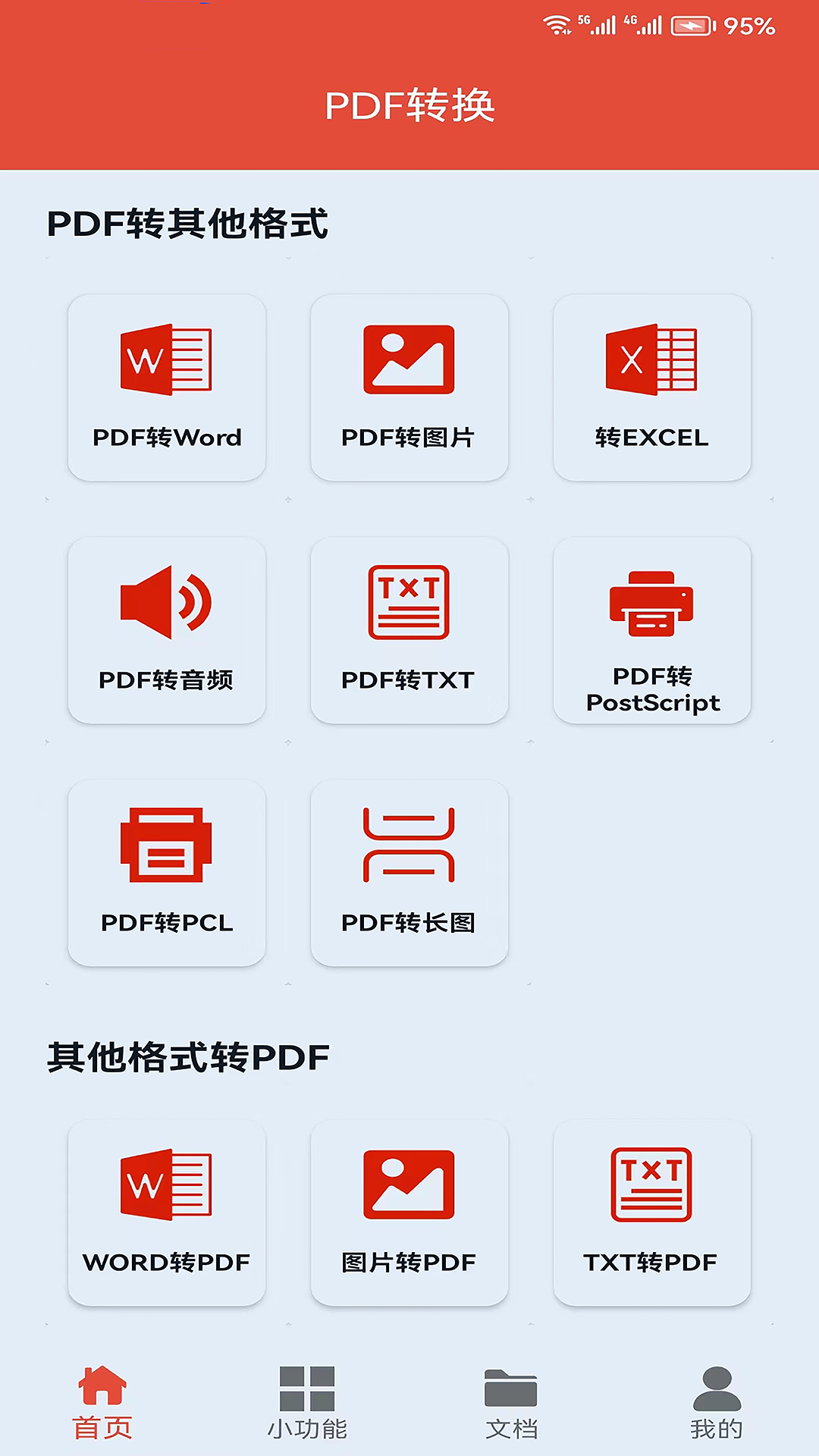
Task: Open the 转EXCEL conversion tile
Action: (652, 388)
